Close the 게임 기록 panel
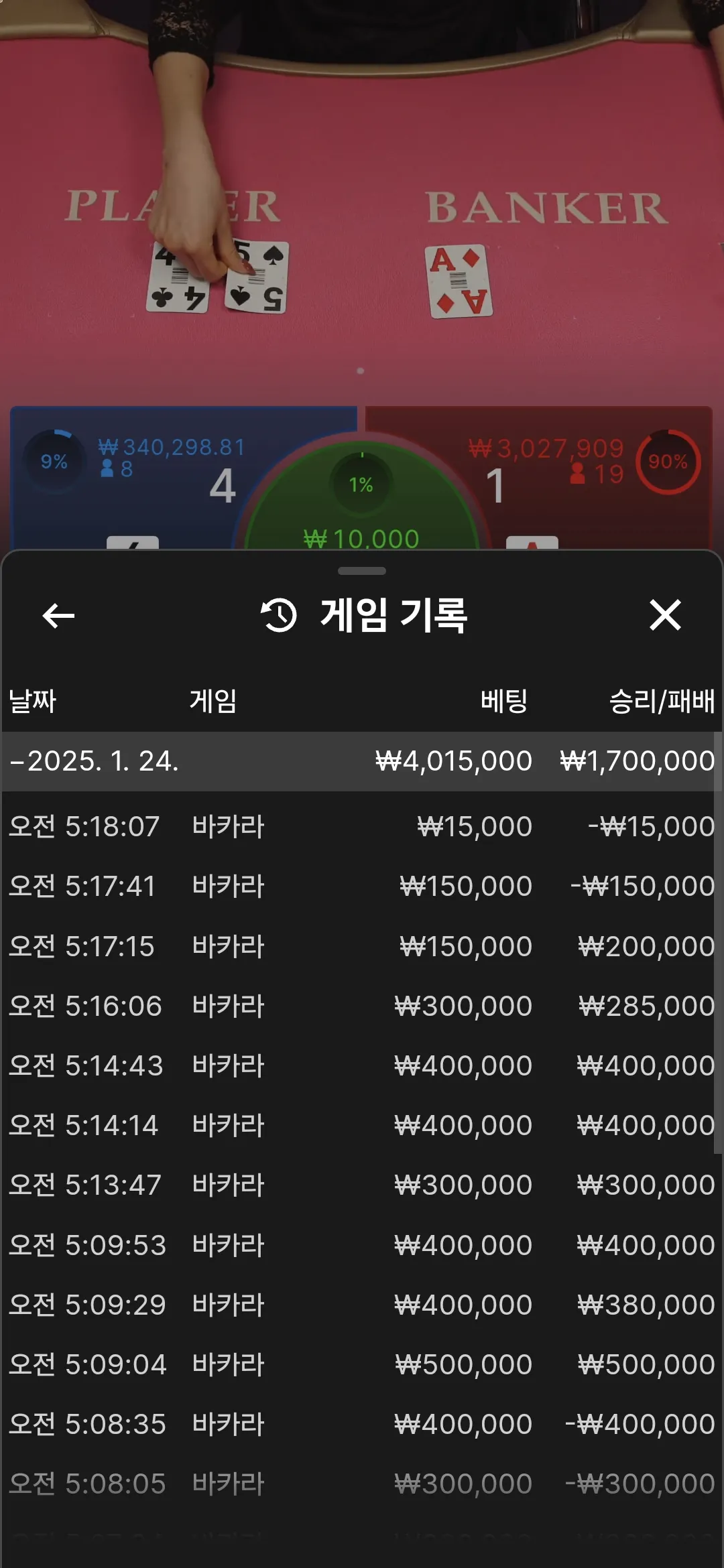The width and height of the screenshot is (724, 1568). click(665, 615)
